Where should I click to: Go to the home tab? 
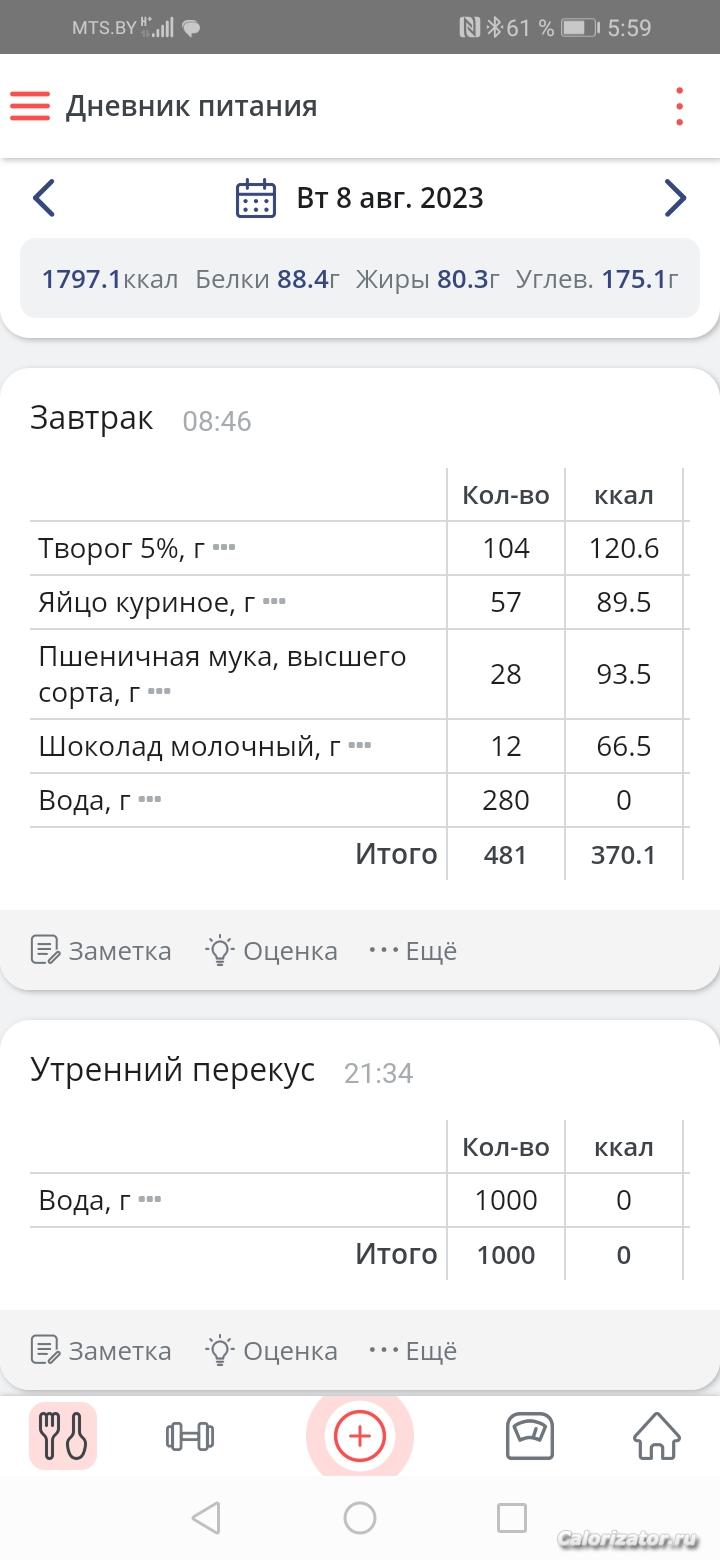pos(657,1437)
